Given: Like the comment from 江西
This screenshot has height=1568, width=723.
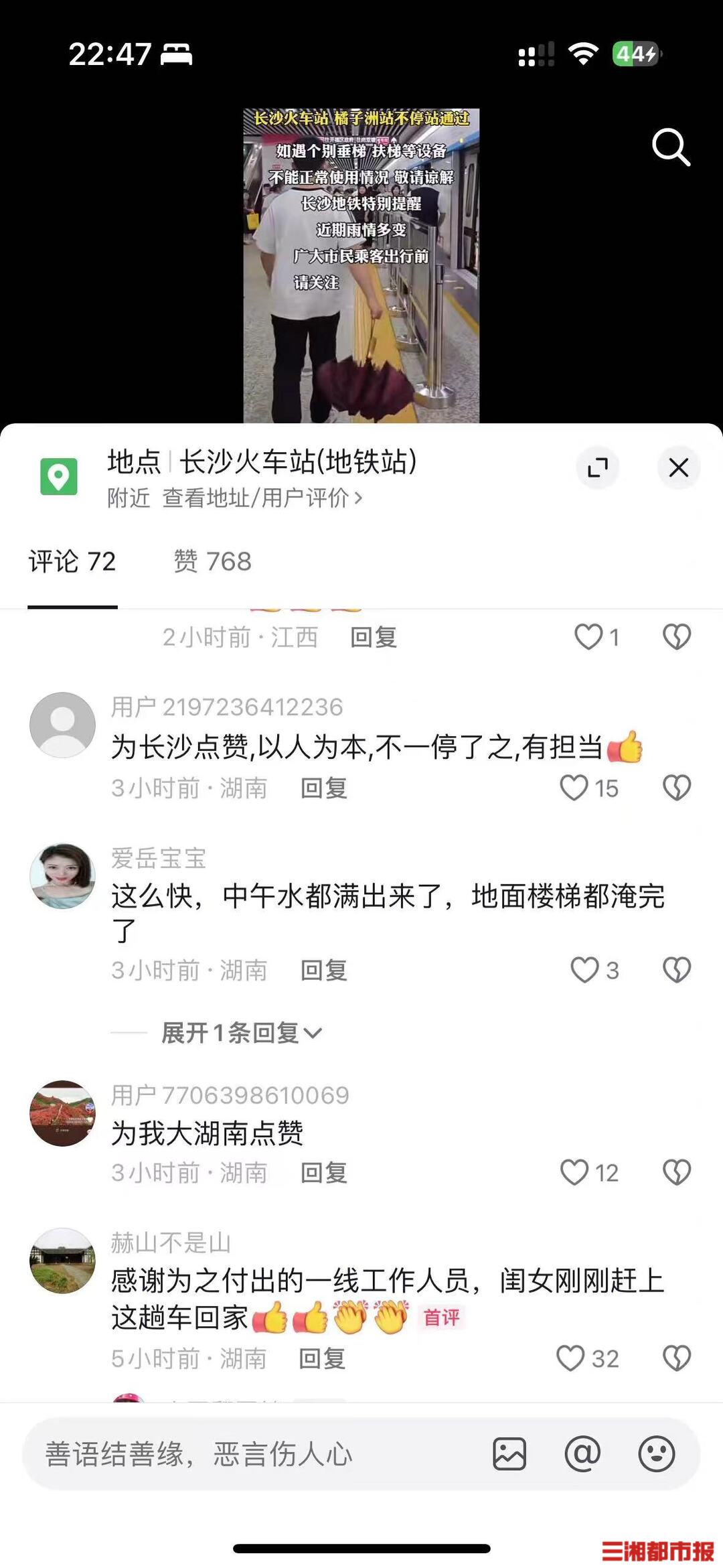Looking at the screenshot, I should pyautogui.click(x=589, y=637).
